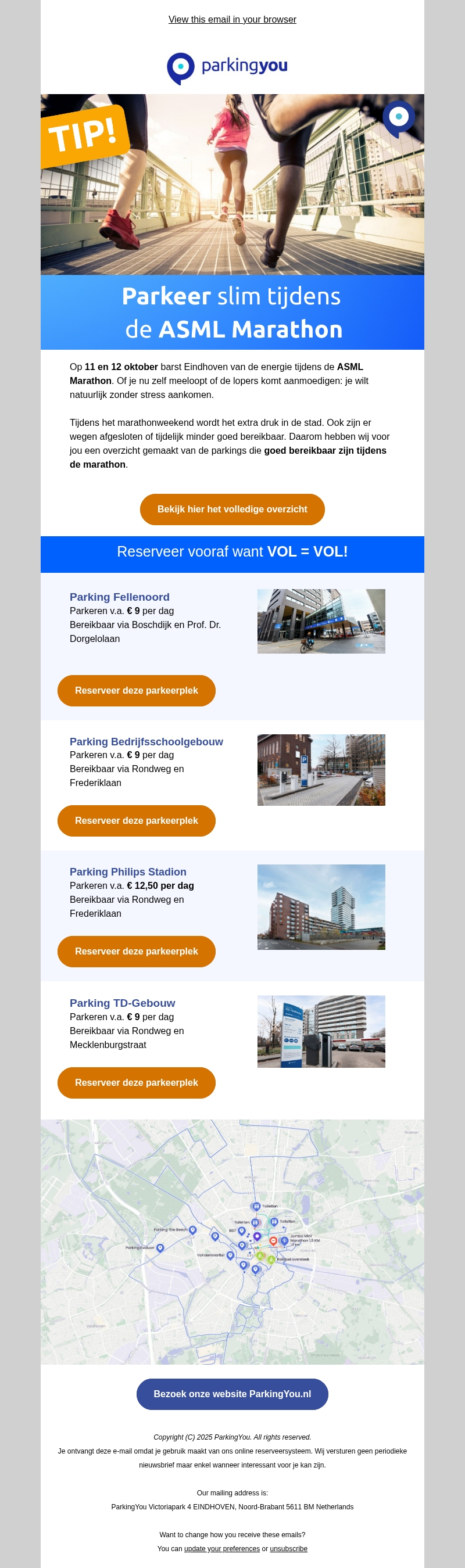This screenshot has height=1568, width=465.
Task: Visit the ParkingYou.nl website button
Action: tap(232, 1394)
